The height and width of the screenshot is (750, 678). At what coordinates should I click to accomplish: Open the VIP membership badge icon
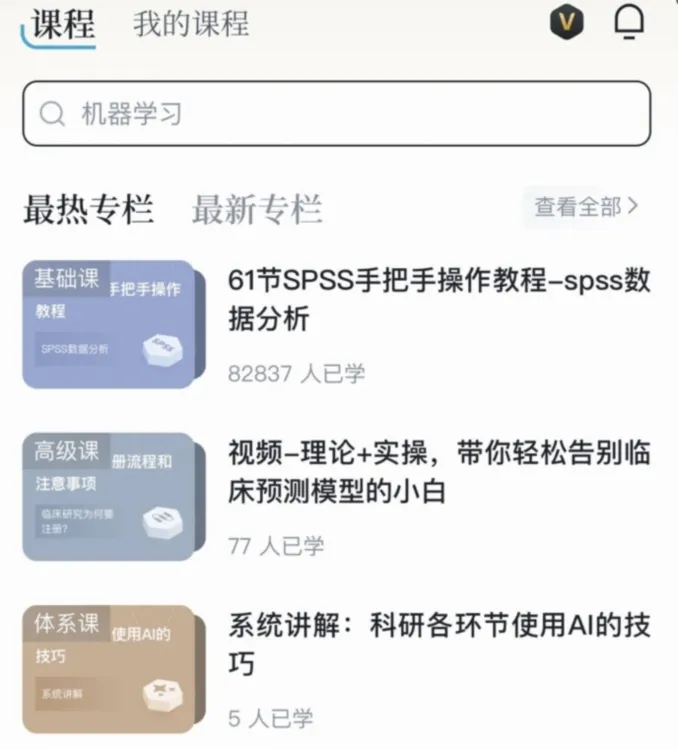567,22
